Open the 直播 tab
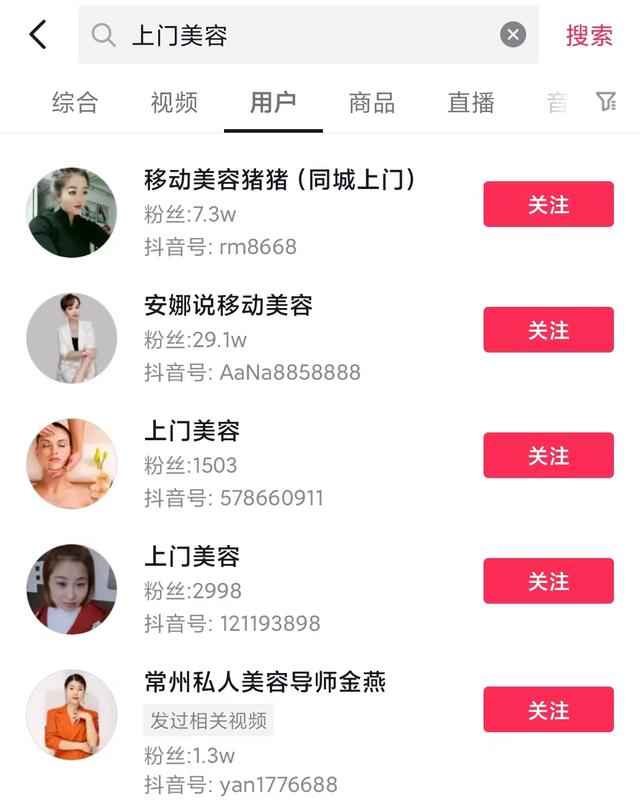640x811 pixels. tap(471, 102)
